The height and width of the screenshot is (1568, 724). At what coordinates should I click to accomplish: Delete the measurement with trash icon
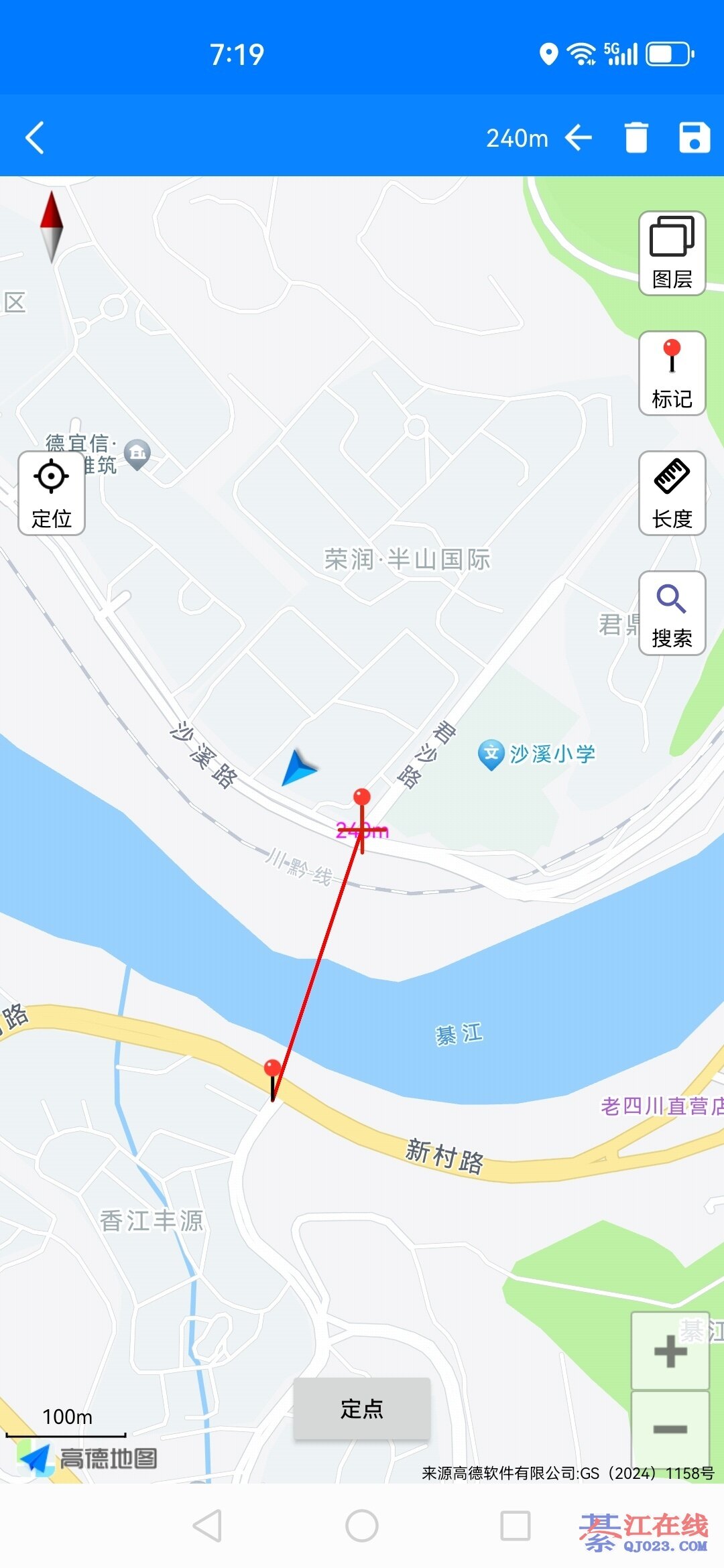tap(636, 138)
